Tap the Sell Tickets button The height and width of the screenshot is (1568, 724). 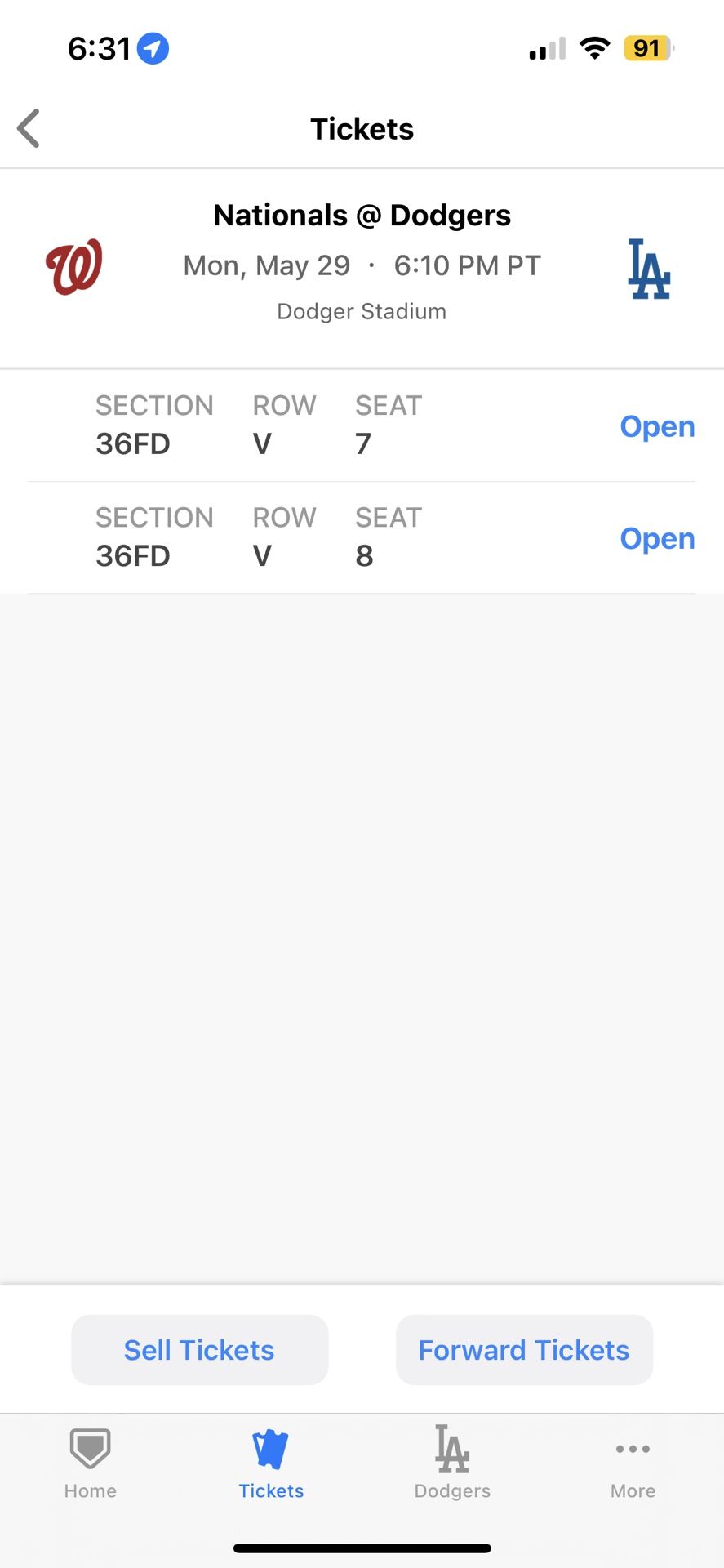click(199, 1350)
